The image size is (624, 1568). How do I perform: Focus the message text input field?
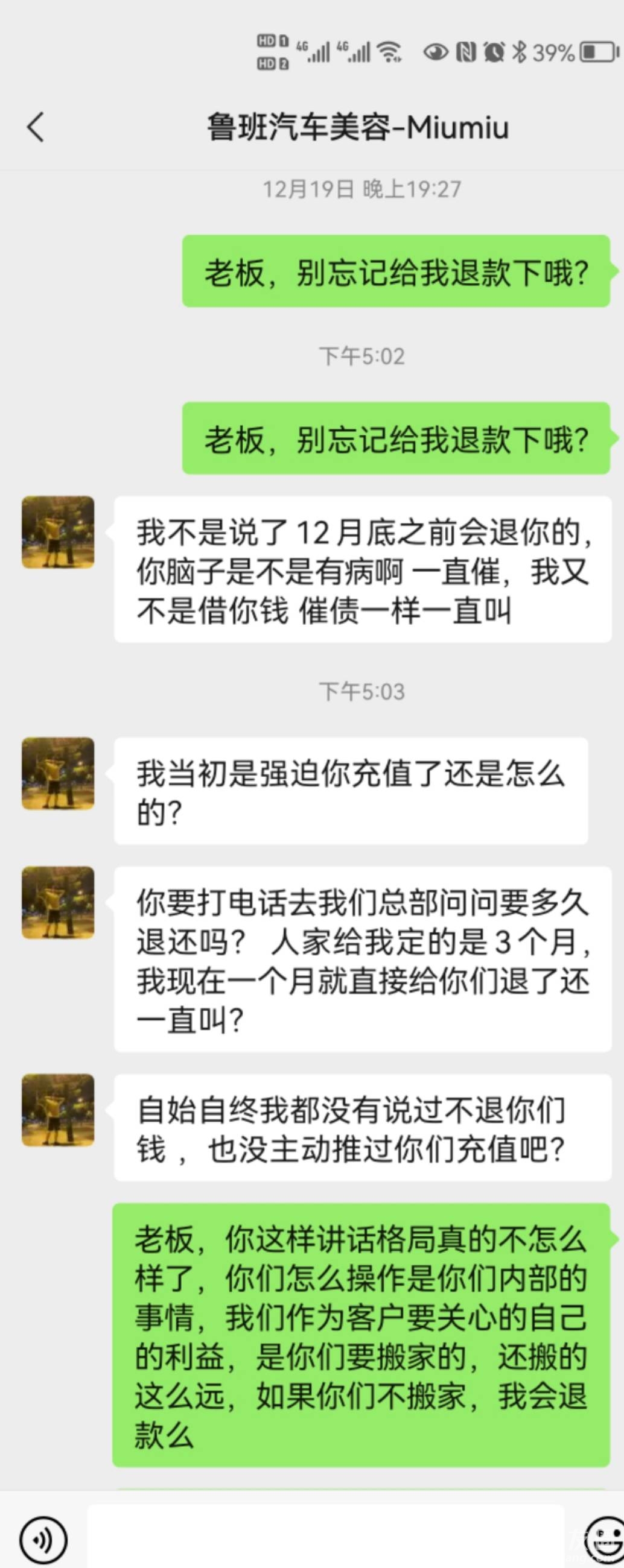325,1538
